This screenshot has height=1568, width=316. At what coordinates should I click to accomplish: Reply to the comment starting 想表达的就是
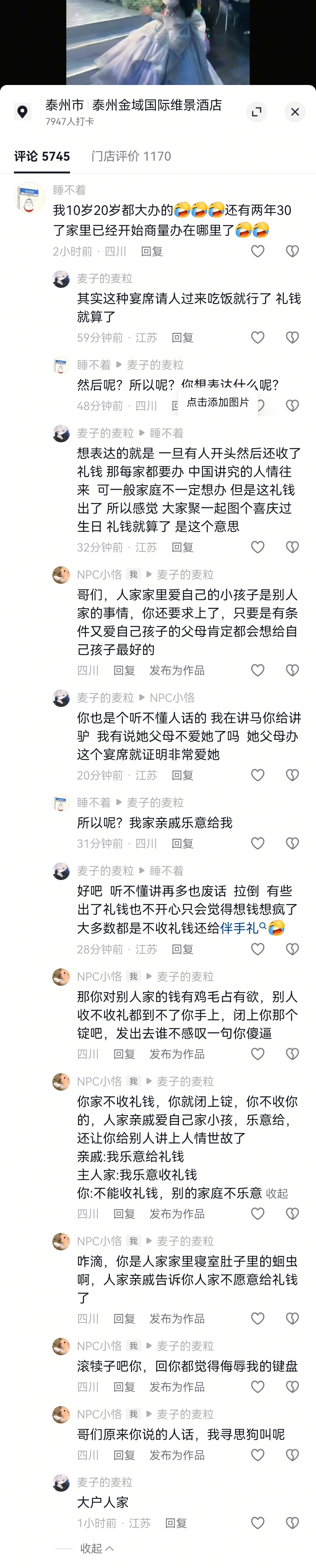[182, 547]
